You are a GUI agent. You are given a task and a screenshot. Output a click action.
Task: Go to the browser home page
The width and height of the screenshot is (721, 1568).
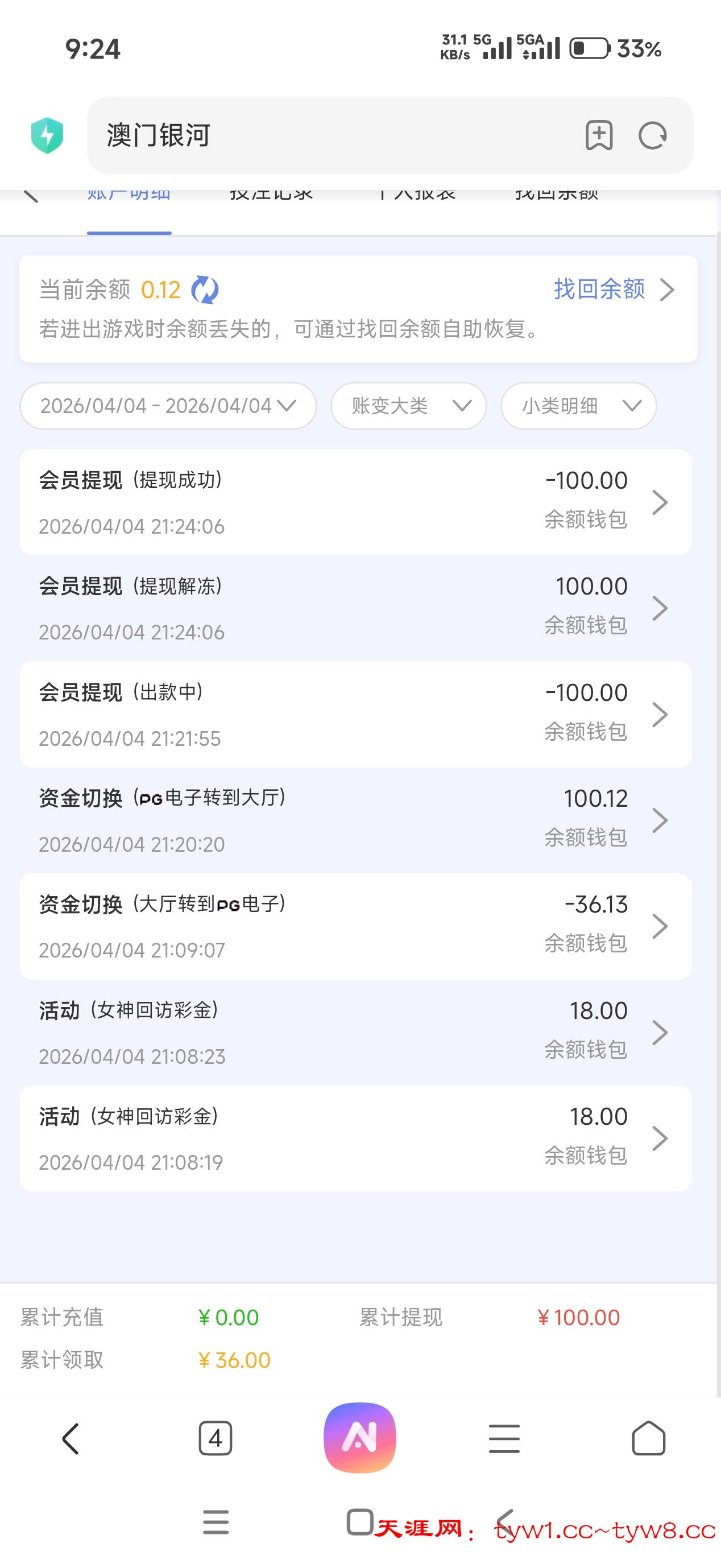[649, 1439]
